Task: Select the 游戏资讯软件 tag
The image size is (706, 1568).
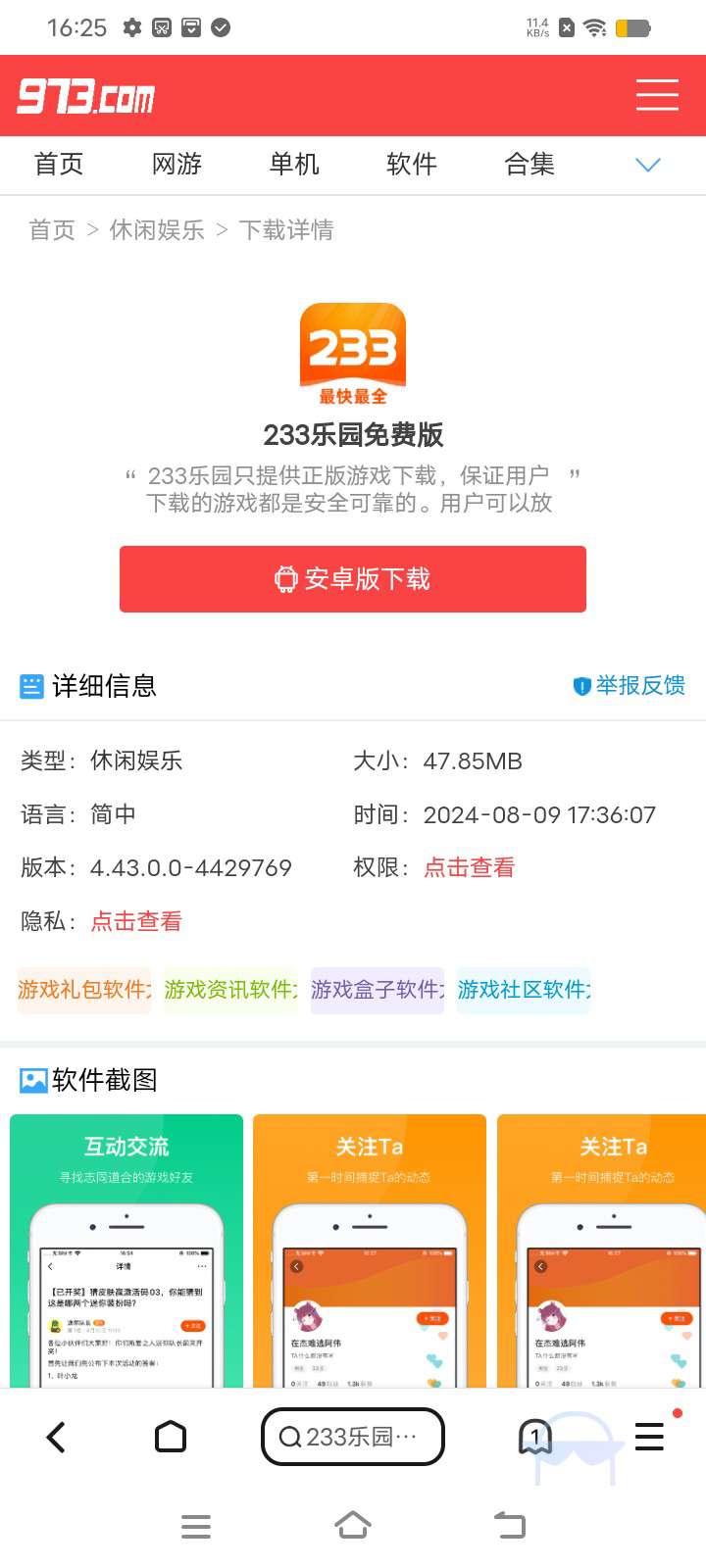Action: coord(230,990)
